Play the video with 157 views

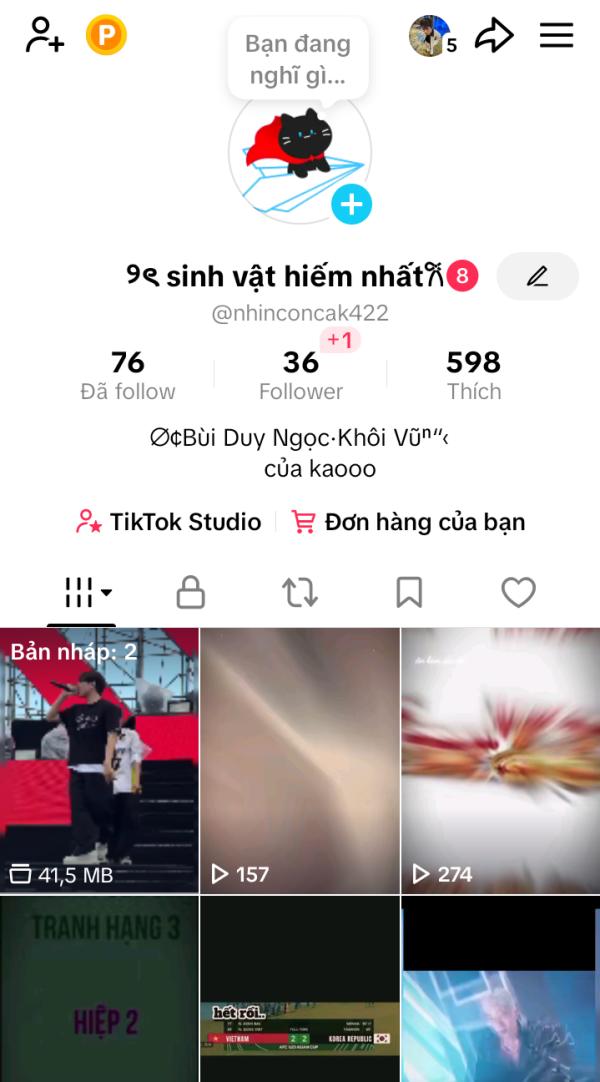point(300,760)
